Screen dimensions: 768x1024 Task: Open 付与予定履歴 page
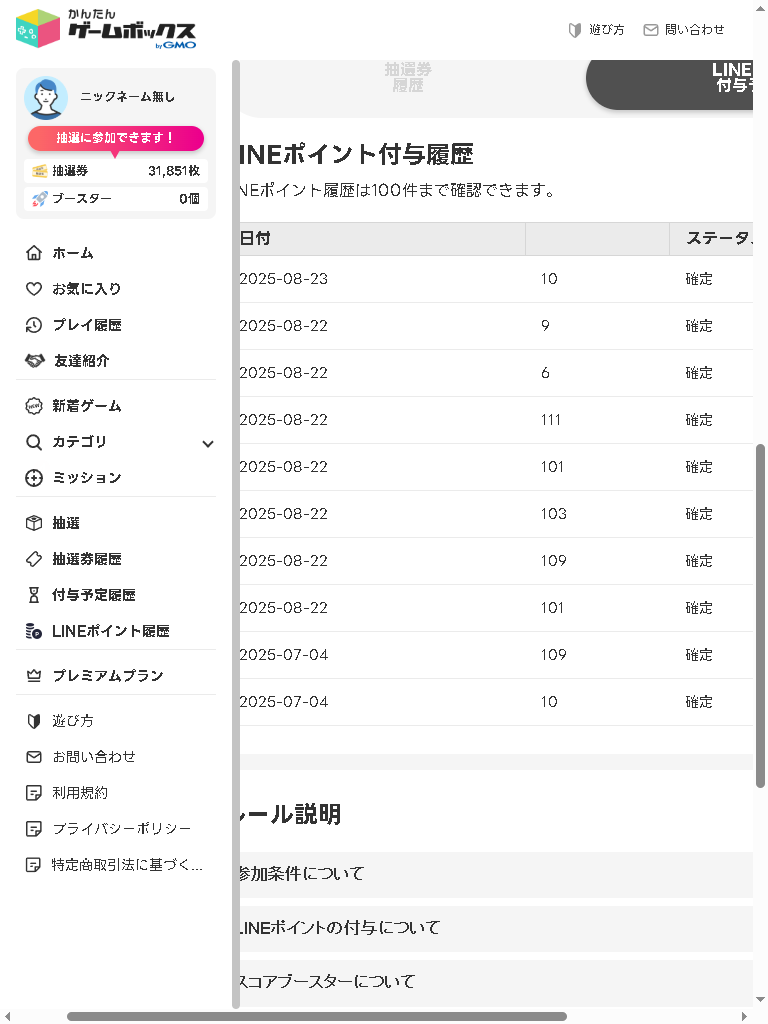pos(93,595)
